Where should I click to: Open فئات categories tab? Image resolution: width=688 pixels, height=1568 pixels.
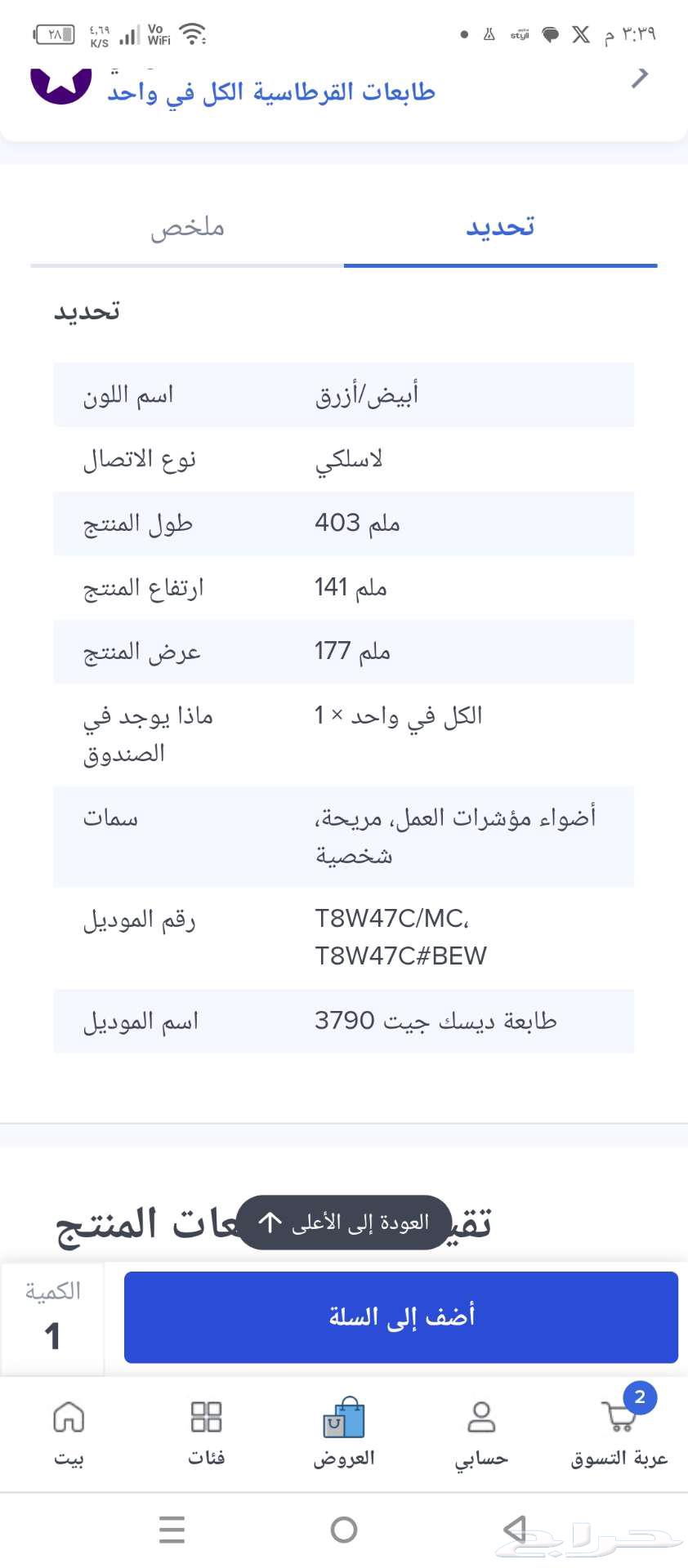[x=206, y=1433]
